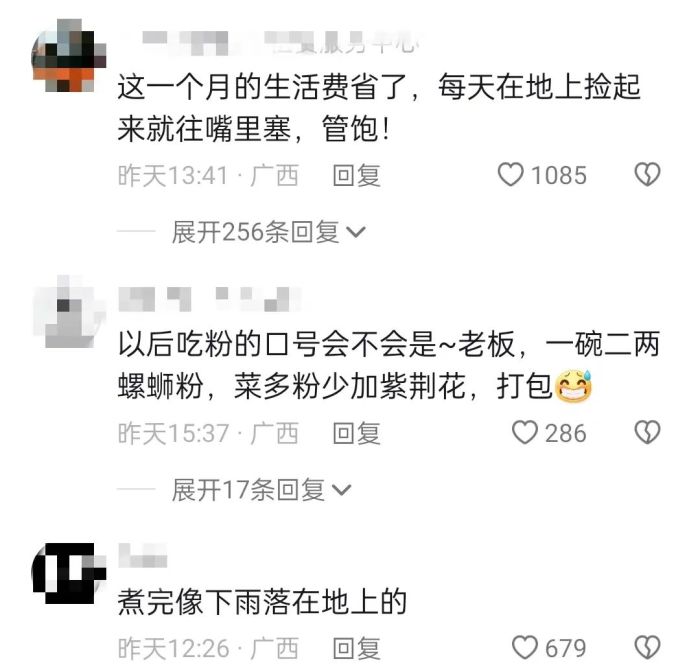Image resolution: width=700 pixels, height=672 pixels.
Task: Reply to the 煮完像下雨 comment
Action: (x=356, y=648)
